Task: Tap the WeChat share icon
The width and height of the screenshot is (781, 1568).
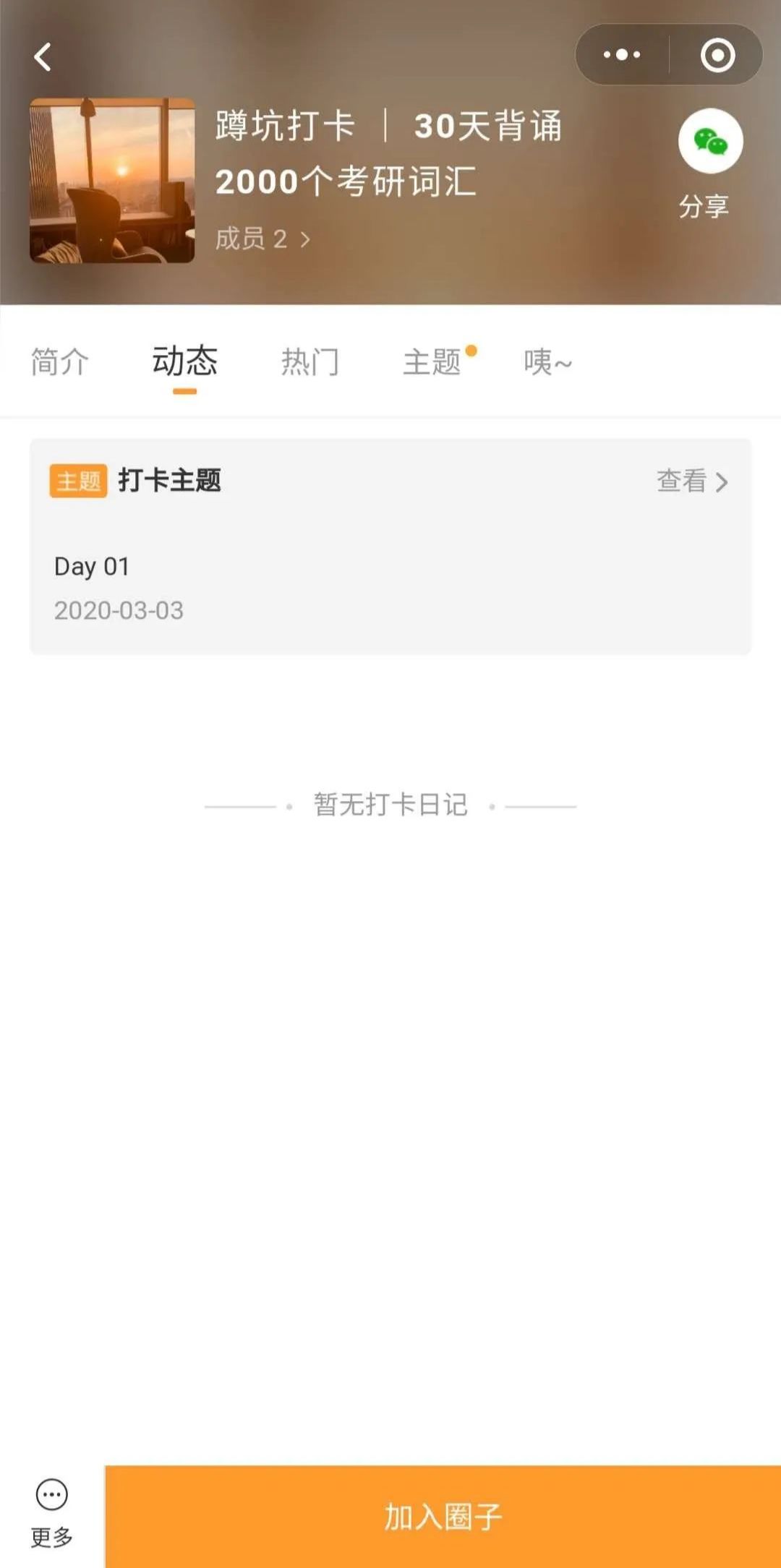Action: click(x=709, y=142)
